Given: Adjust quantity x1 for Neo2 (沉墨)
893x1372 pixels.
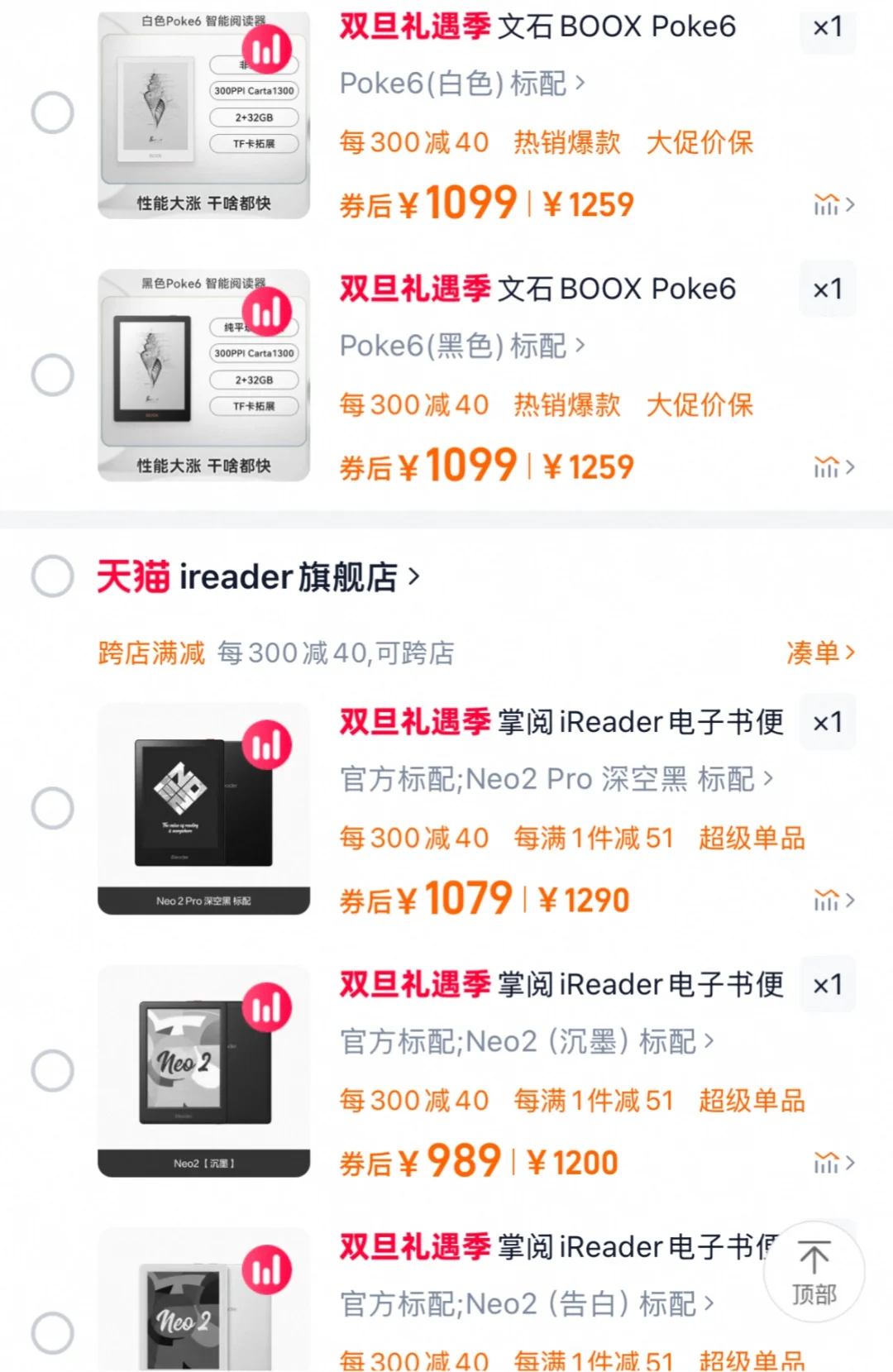Looking at the screenshot, I should (x=828, y=984).
